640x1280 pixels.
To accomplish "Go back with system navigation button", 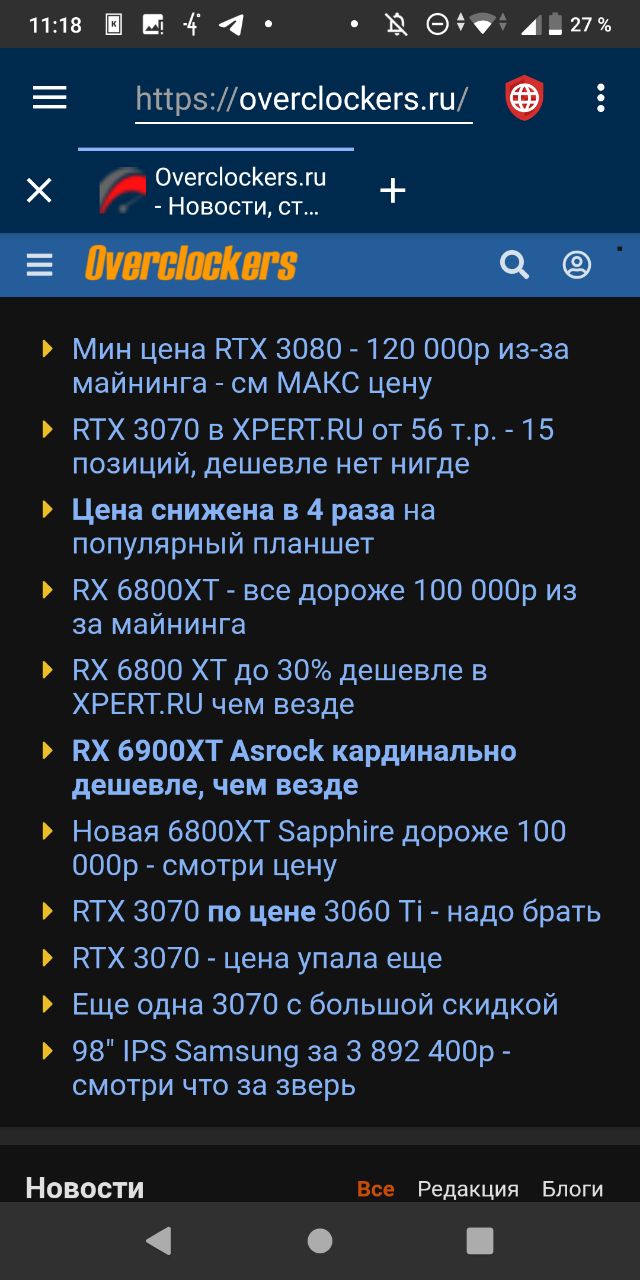I will (159, 1241).
